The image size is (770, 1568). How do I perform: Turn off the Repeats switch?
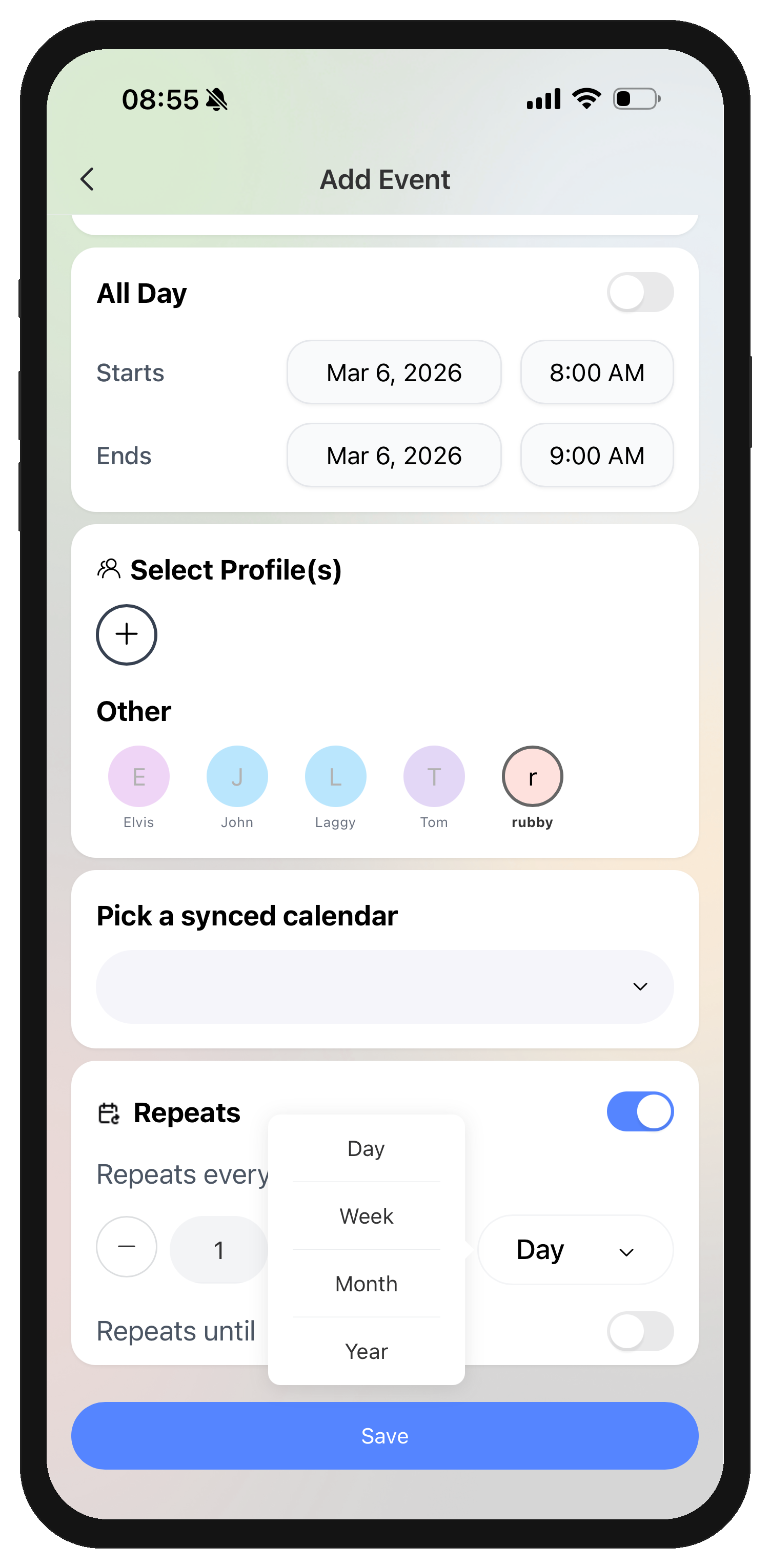coord(640,1111)
